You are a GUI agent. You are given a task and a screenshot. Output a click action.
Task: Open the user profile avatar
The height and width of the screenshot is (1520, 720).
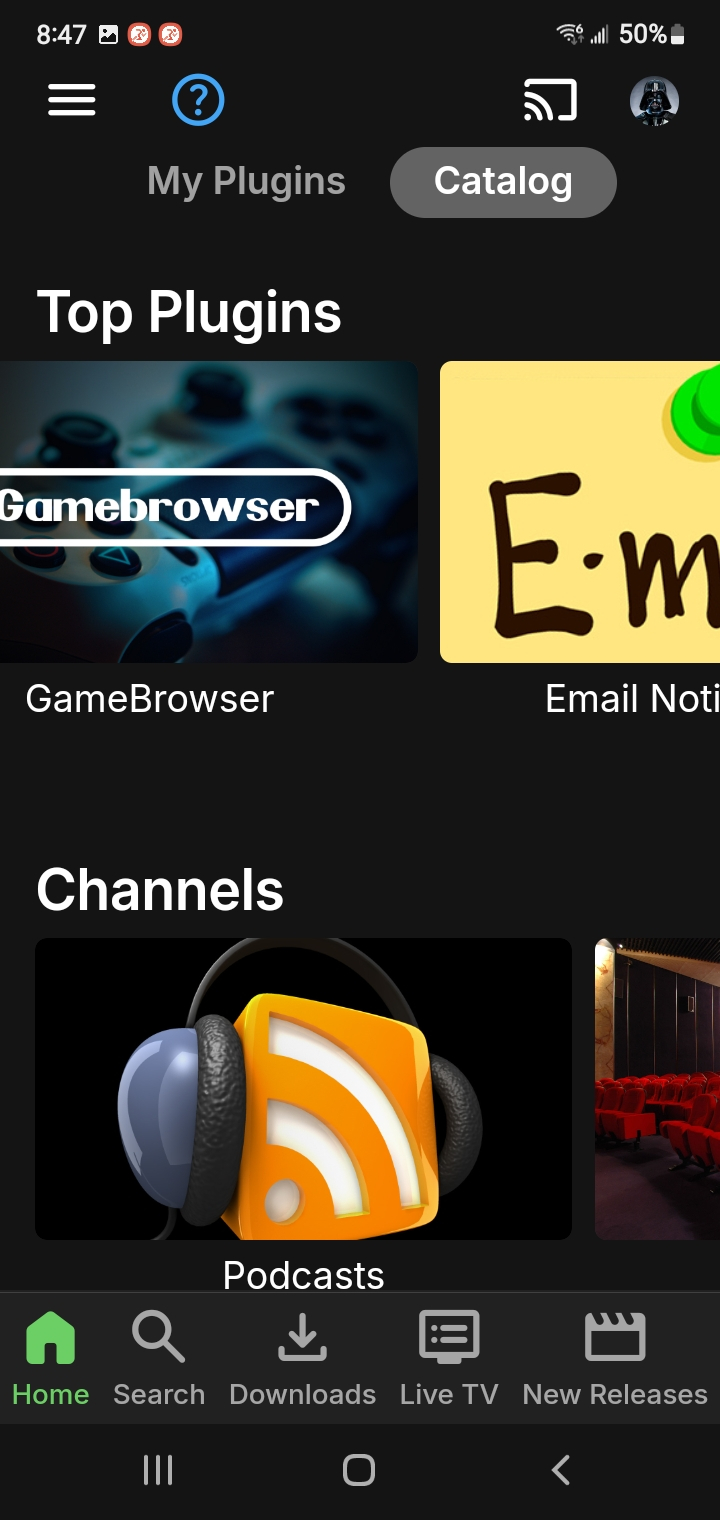(654, 101)
